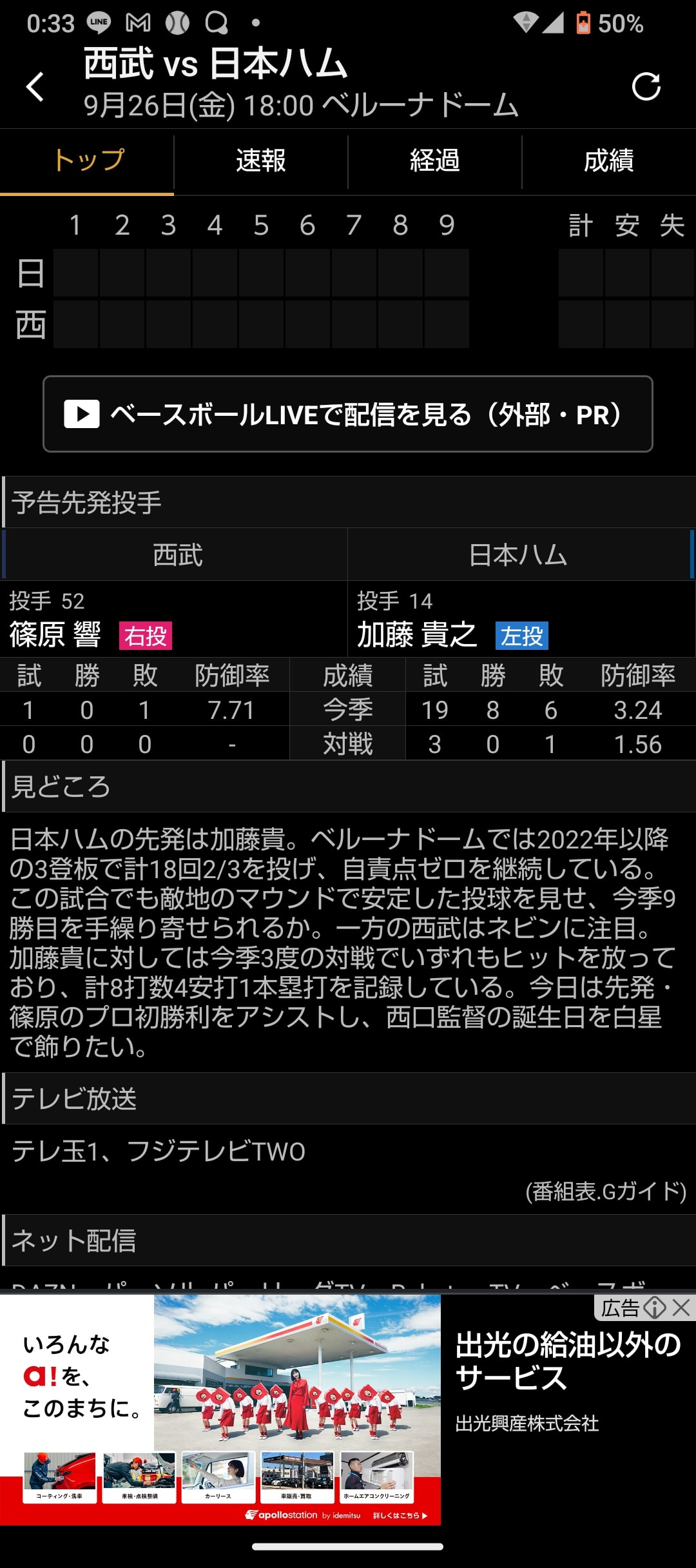Watch the stream on ベースボールLIVE
The image size is (696, 1568).
pos(348,414)
